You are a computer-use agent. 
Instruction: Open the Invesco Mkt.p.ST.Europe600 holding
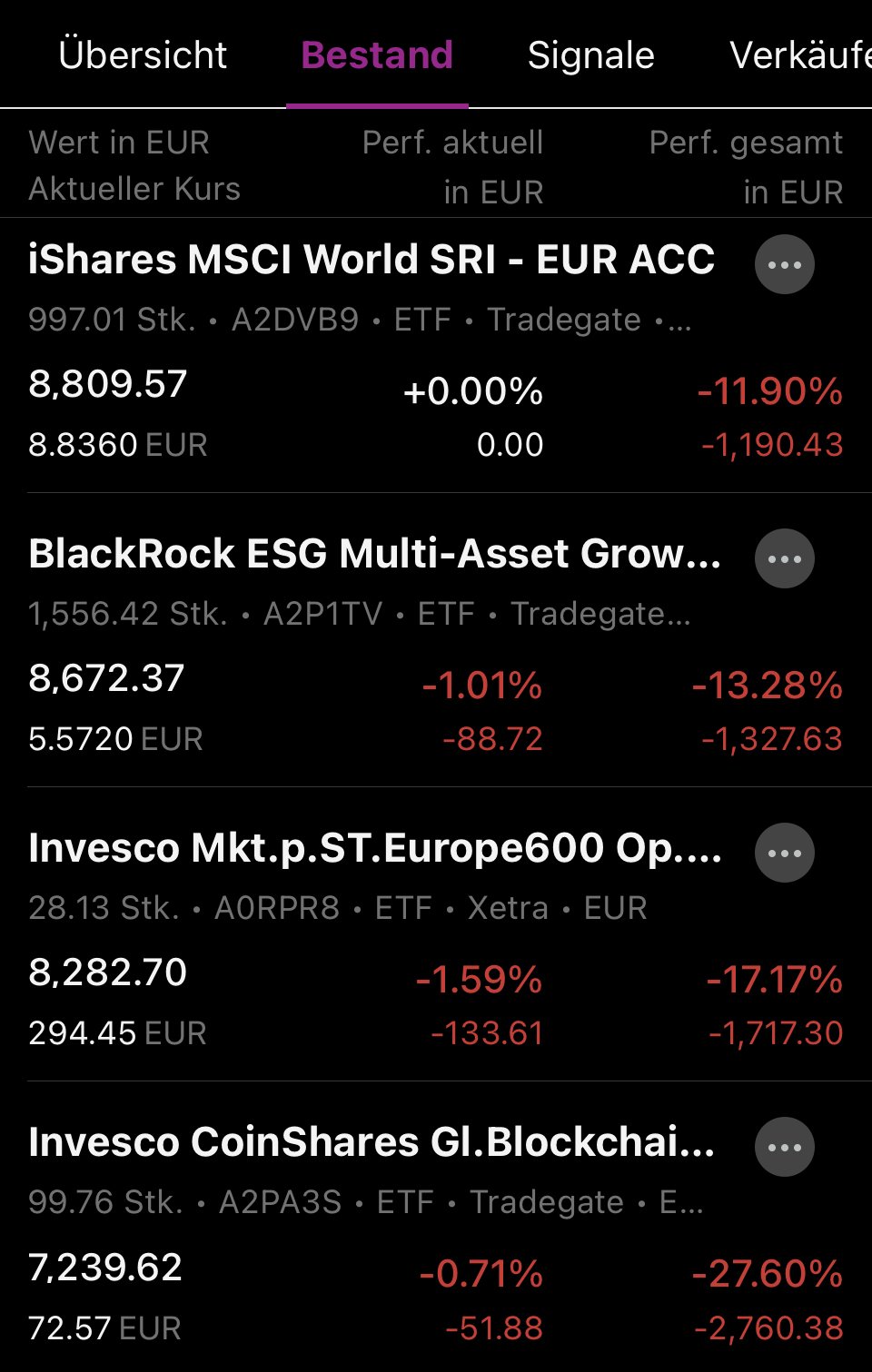[x=374, y=849]
